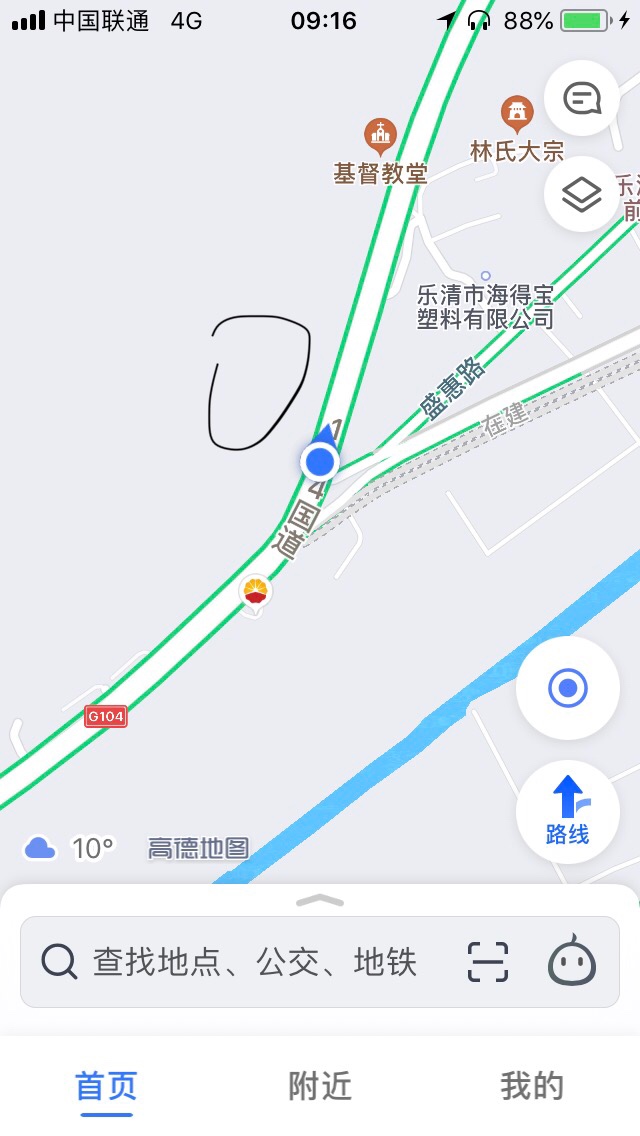
Task: Switch to the 我的 tab
Action: click(x=532, y=1086)
